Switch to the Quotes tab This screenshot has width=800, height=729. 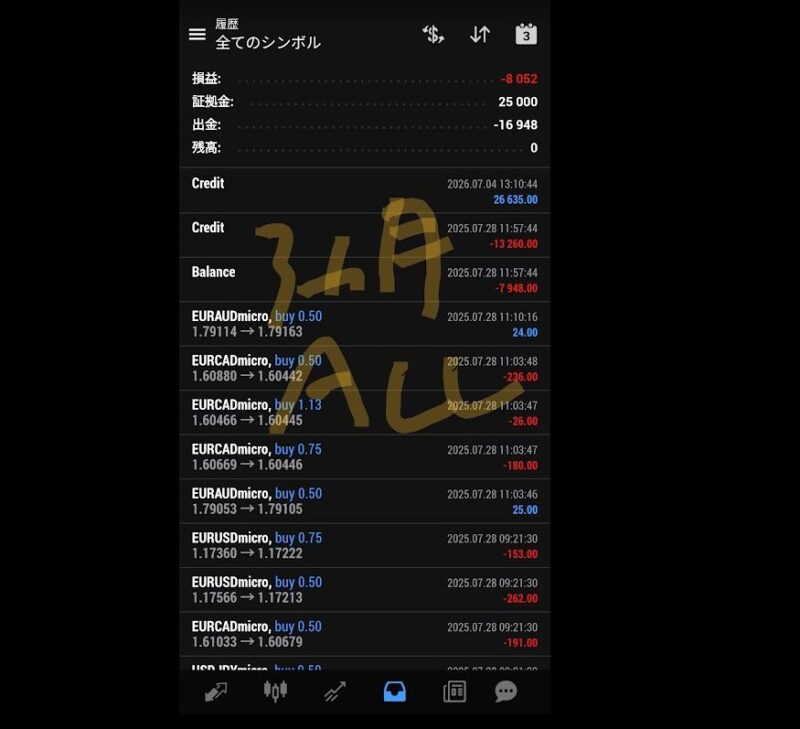tap(216, 691)
